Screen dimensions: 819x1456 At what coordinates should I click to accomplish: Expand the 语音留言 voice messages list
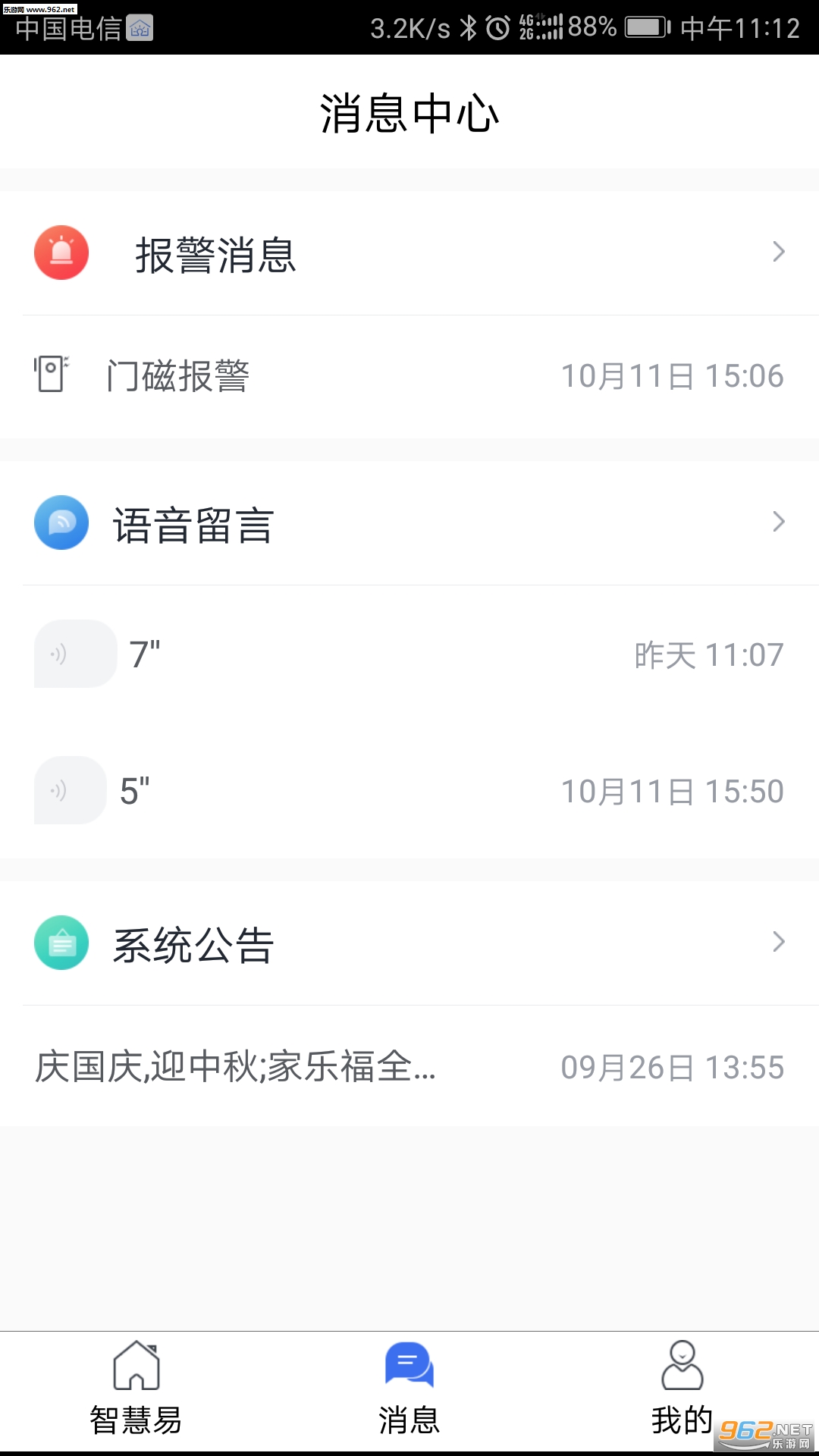409,523
